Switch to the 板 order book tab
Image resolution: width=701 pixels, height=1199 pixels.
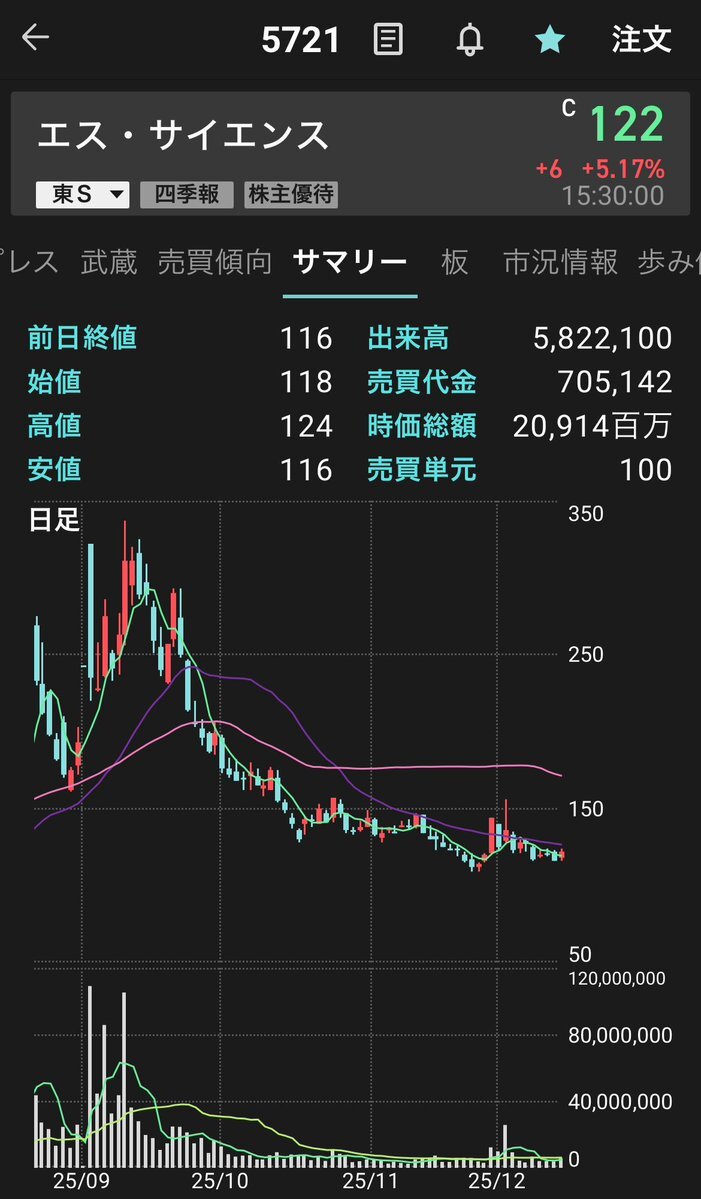[455, 262]
